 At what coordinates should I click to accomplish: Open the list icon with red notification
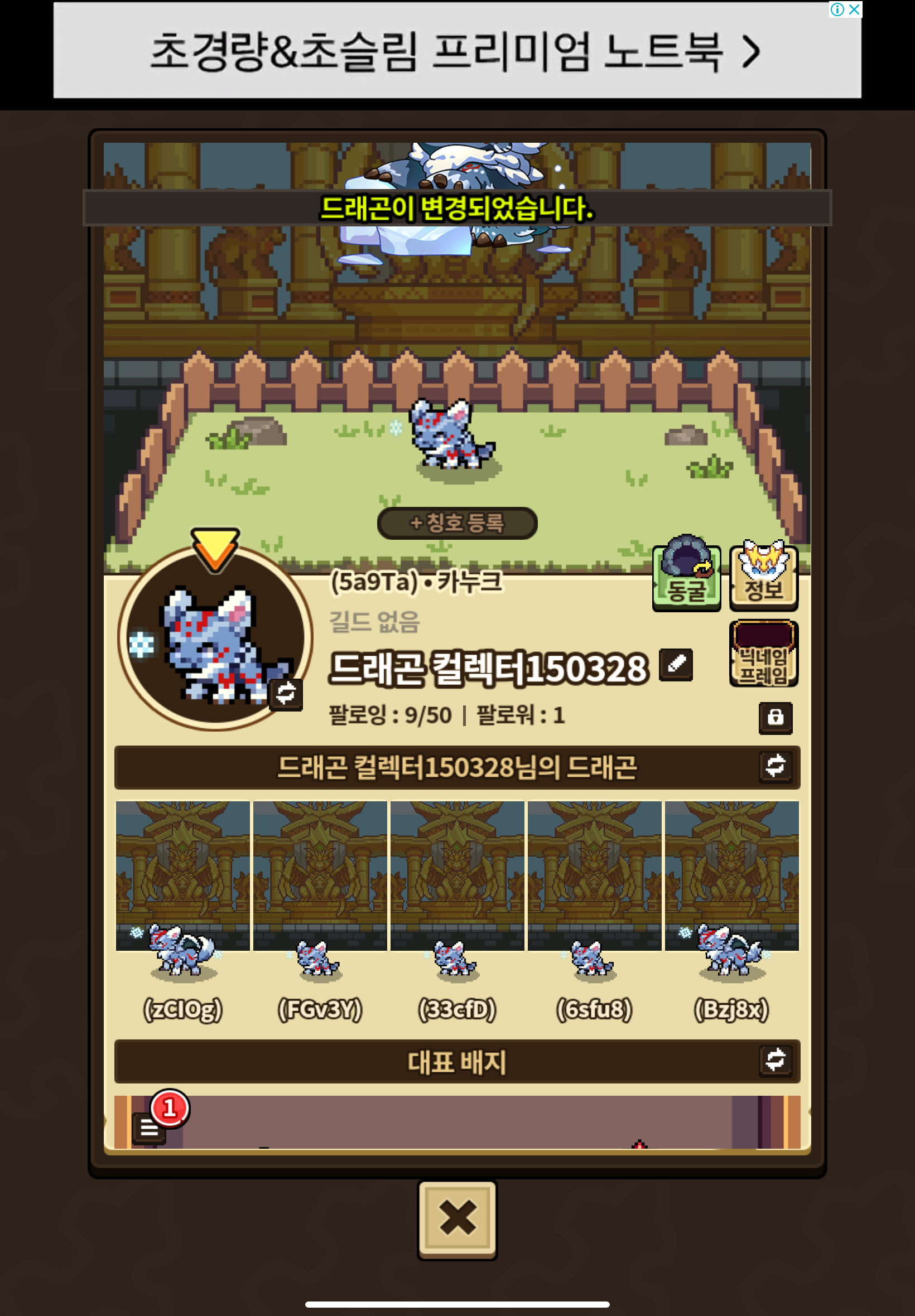click(x=150, y=1127)
